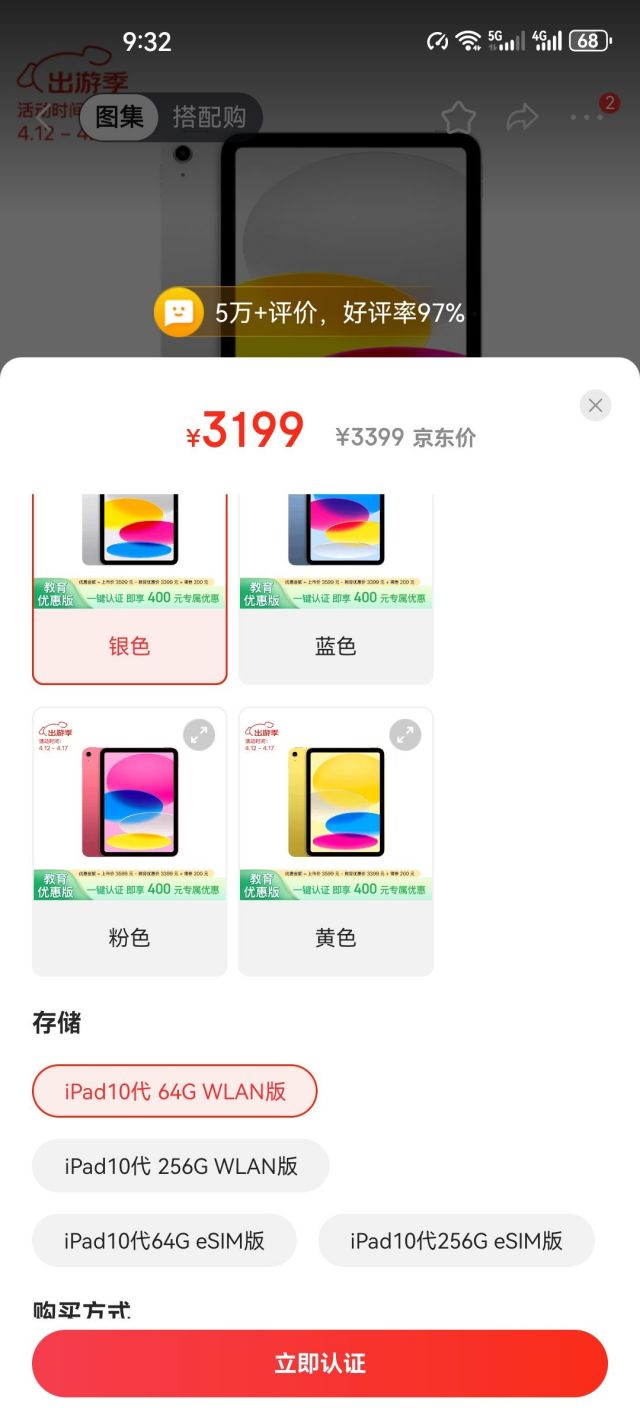The image size is (640, 1408).
Task: Favorite this product with the star
Action: [458, 118]
